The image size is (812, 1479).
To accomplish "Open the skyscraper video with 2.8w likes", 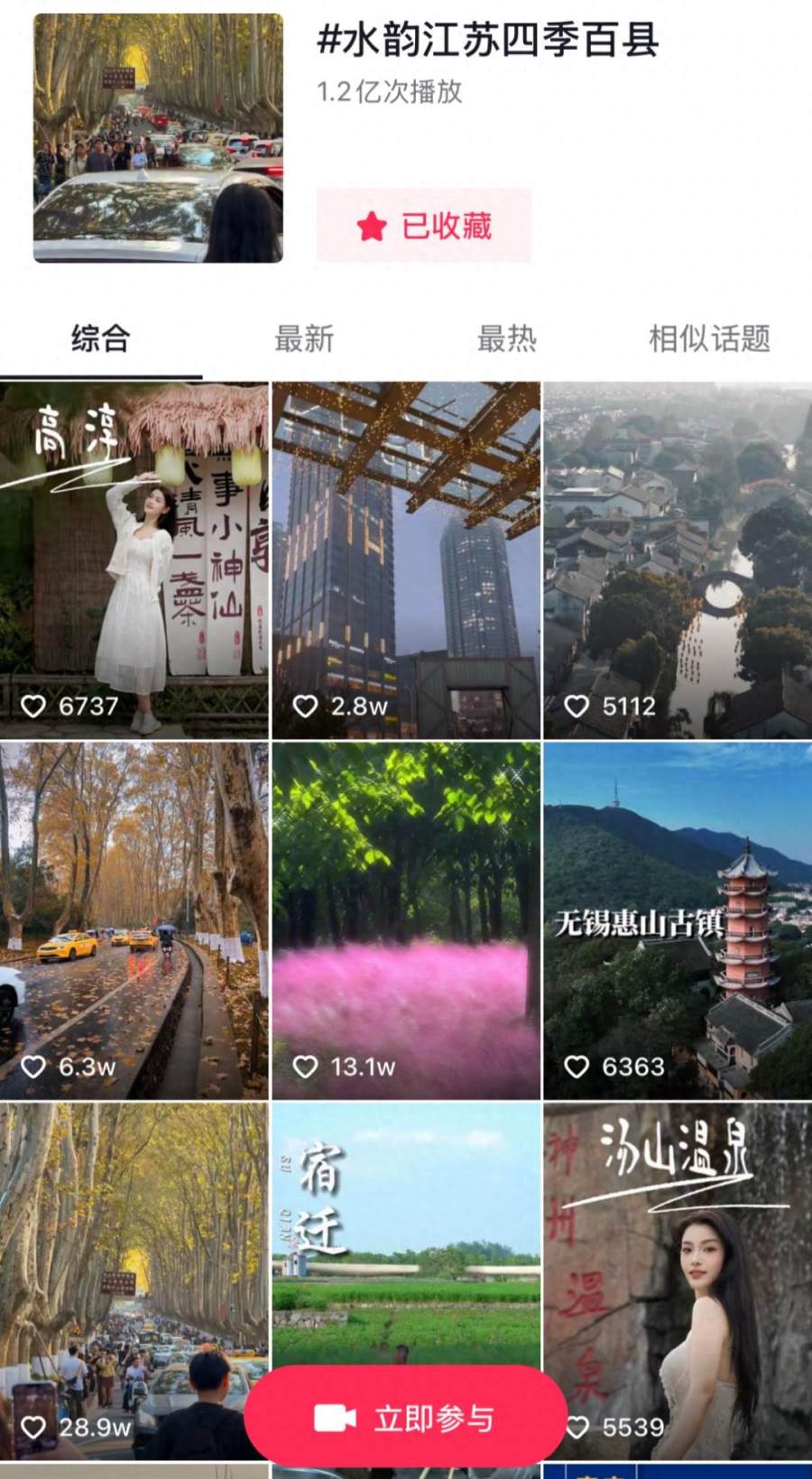I will [x=406, y=559].
